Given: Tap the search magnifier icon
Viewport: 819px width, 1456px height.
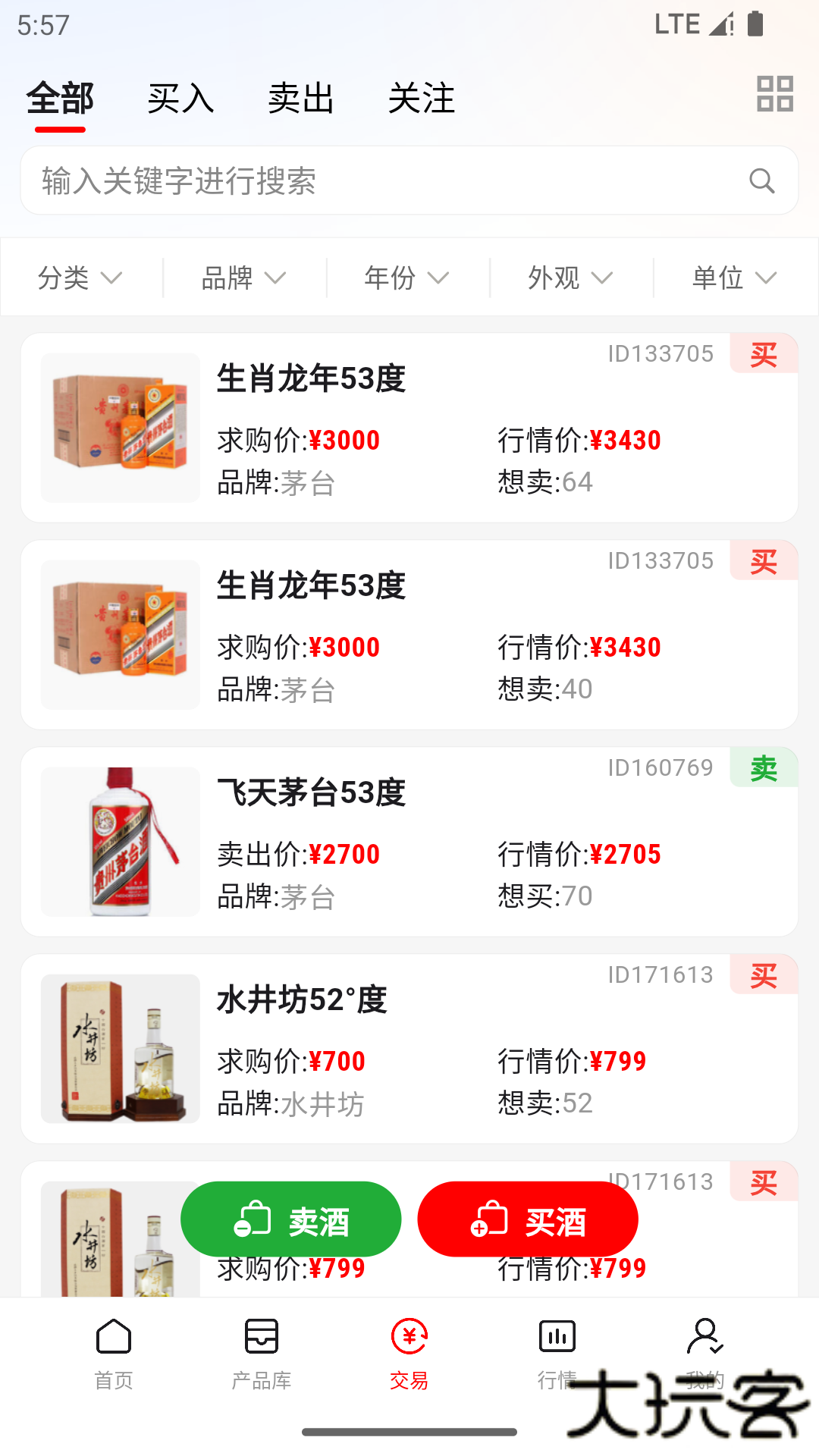Looking at the screenshot, I should (761, 180).
